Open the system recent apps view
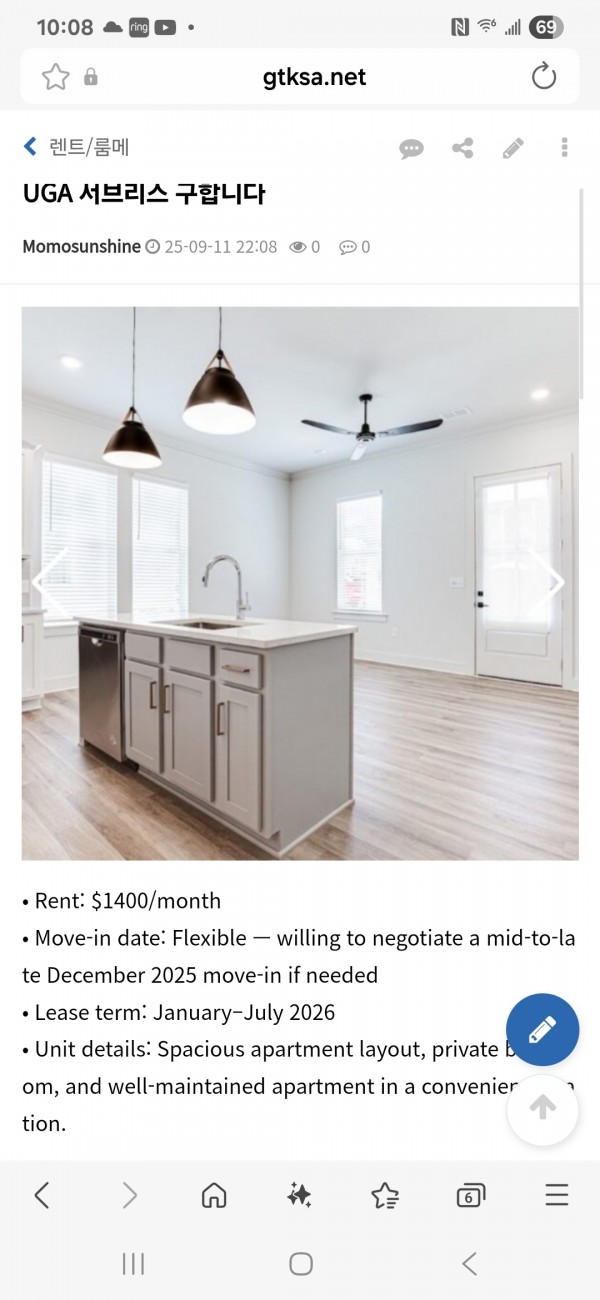 pos(133,1264)
